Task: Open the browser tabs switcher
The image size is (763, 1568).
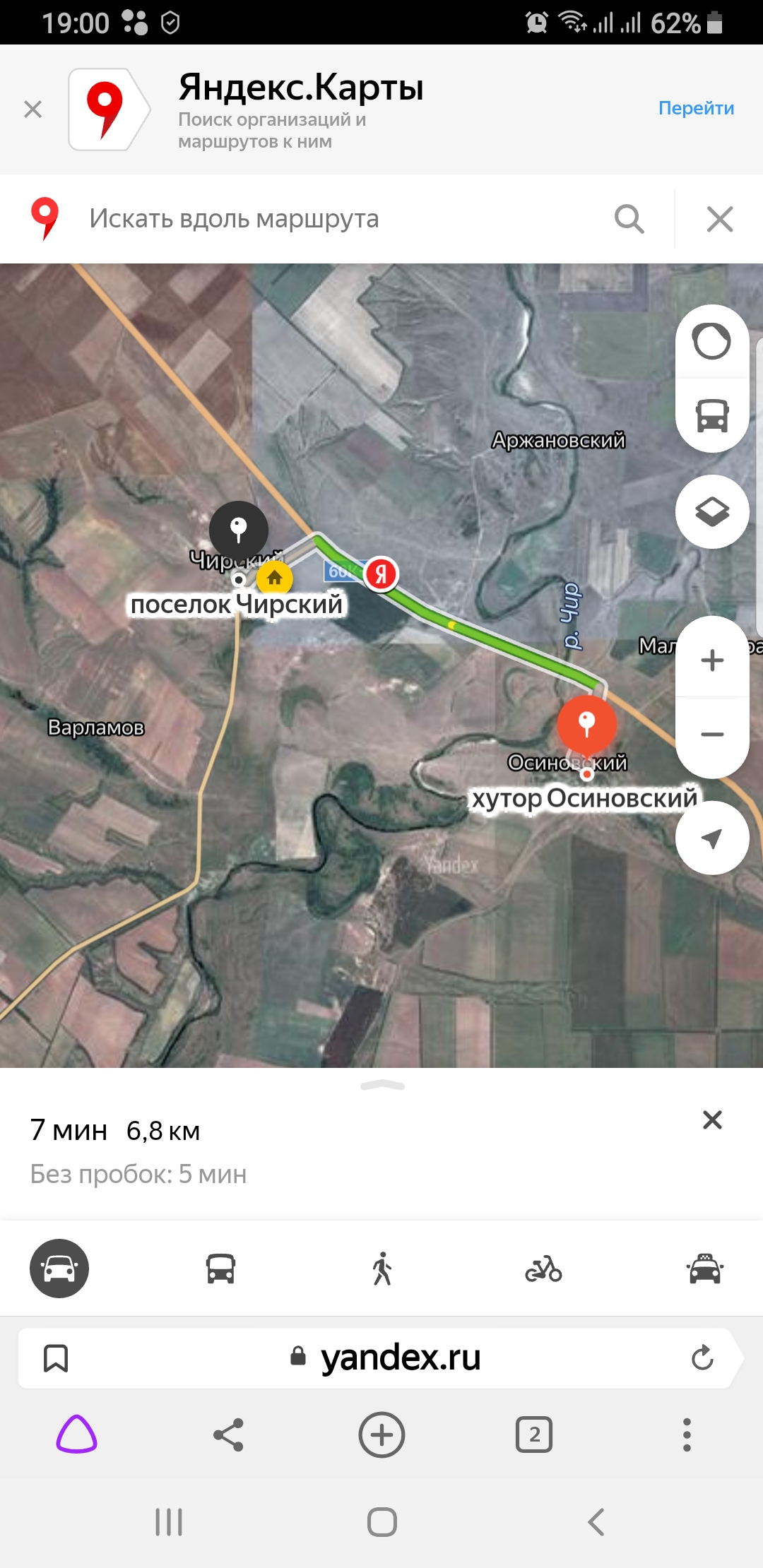Action: pos(534,1435)
